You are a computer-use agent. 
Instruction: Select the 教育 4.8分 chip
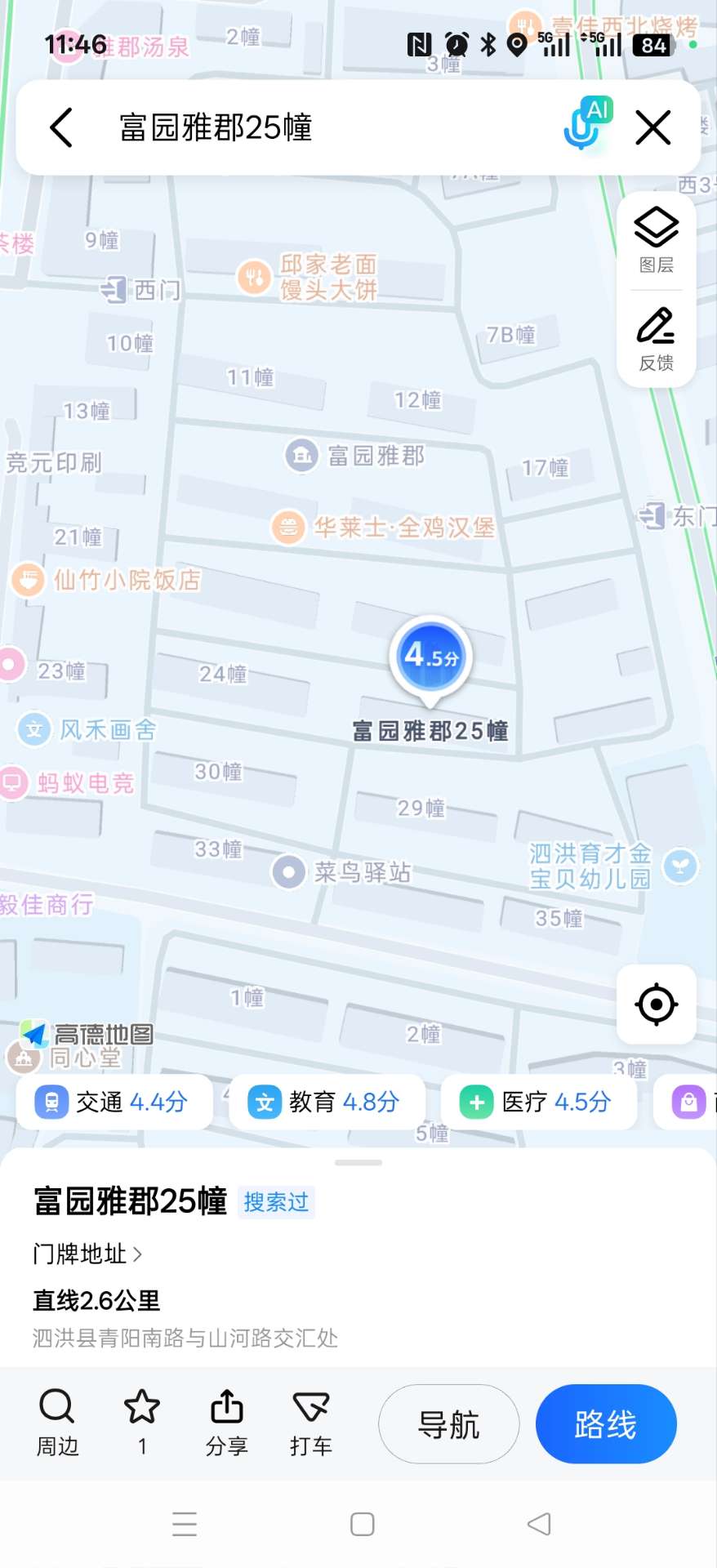point(327,1102)
